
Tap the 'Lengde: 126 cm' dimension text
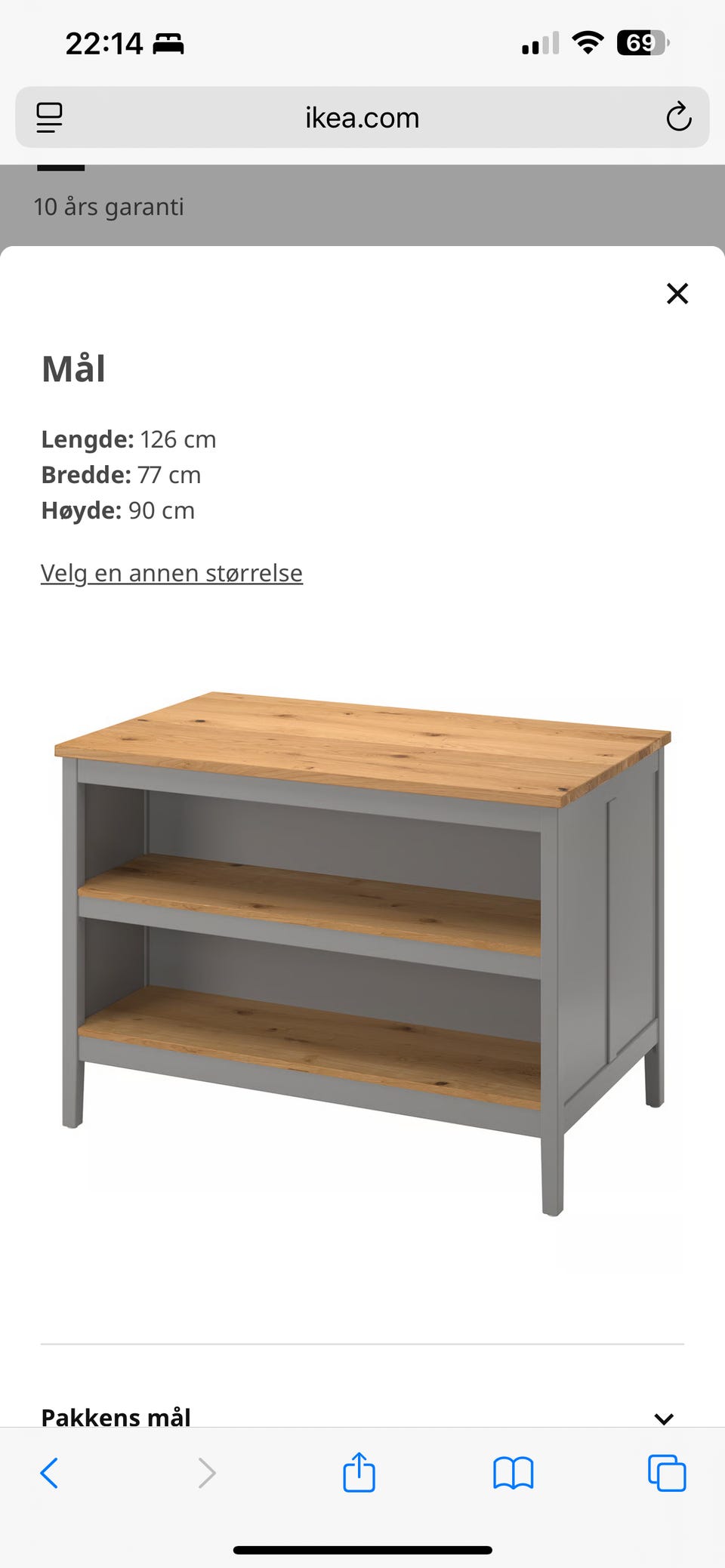(x=128, y=439)
